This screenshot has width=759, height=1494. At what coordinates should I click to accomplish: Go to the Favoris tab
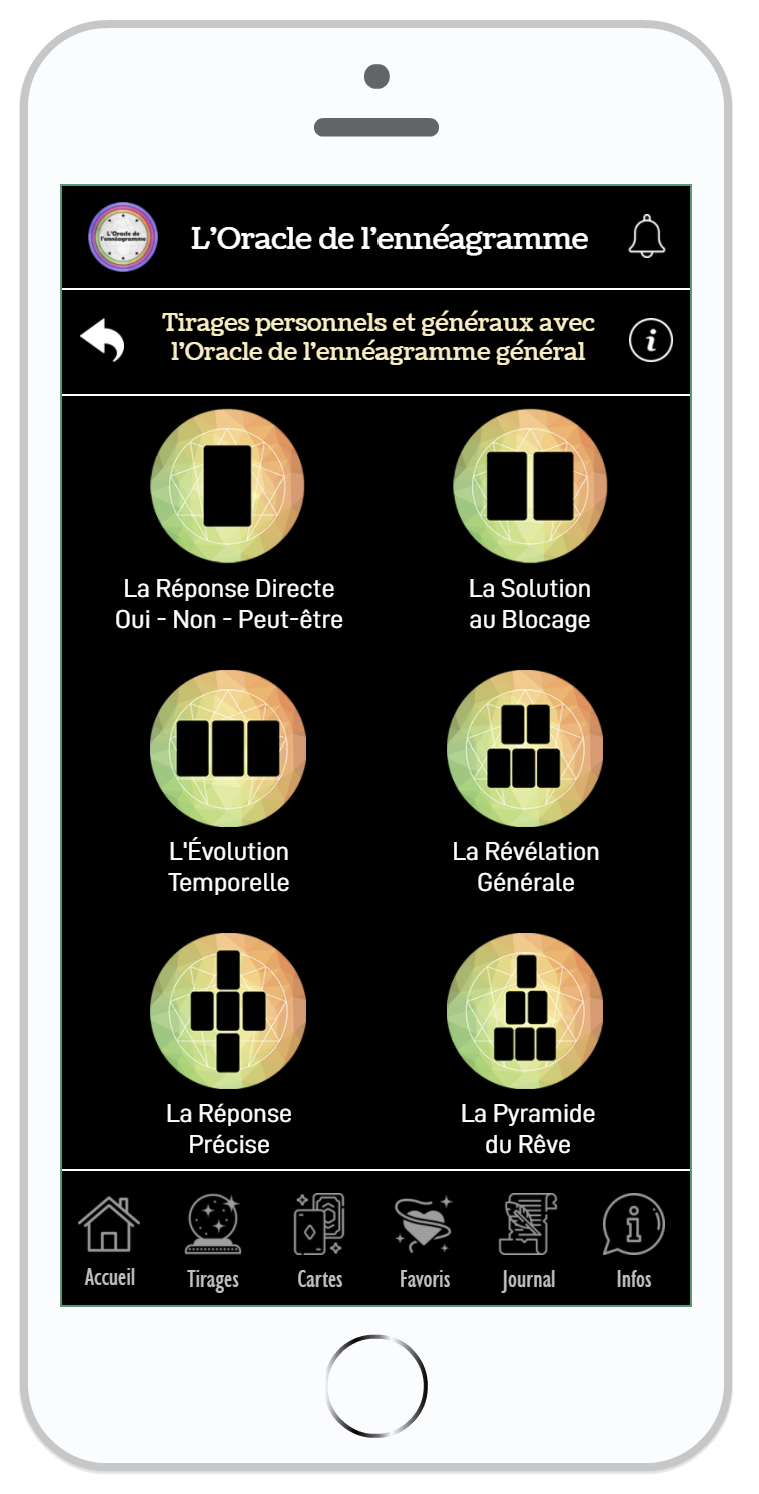(x=424, y=1240)
